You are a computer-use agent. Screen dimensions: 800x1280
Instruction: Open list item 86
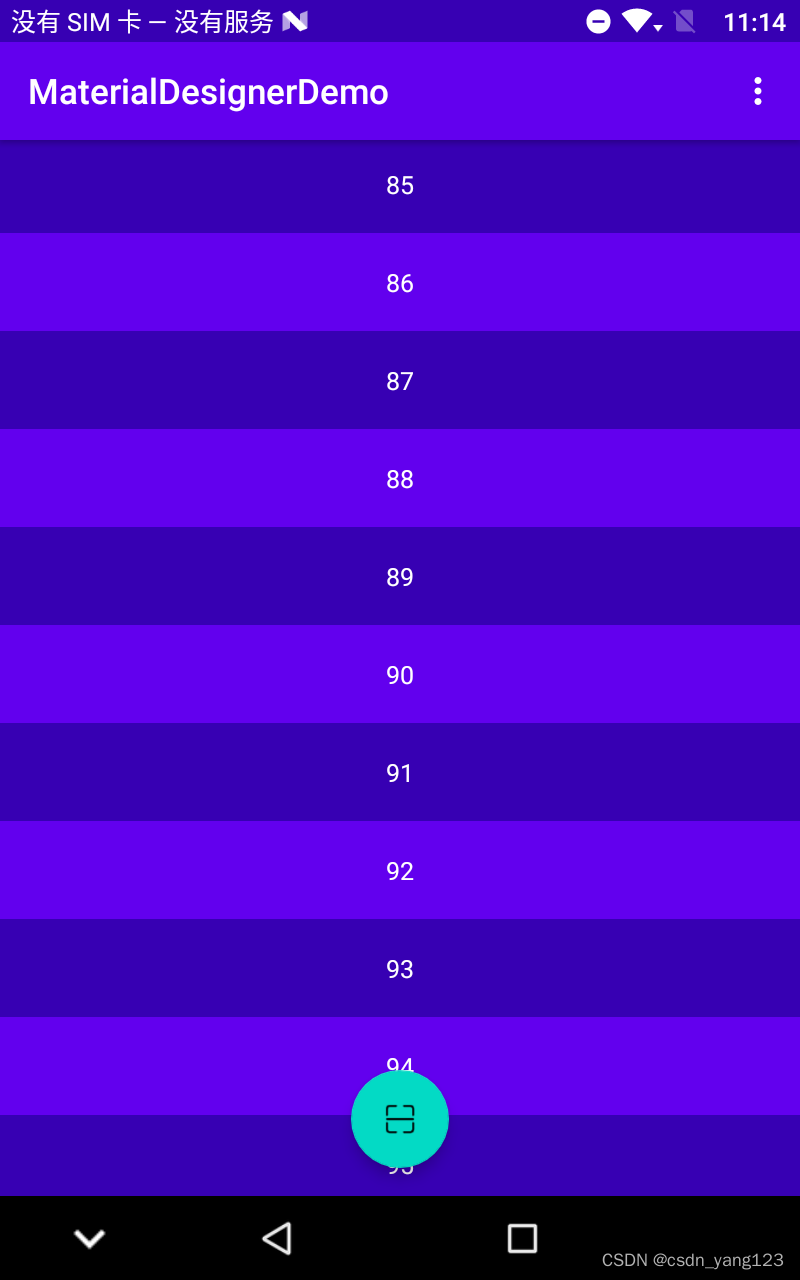click(x=400, y=283)
